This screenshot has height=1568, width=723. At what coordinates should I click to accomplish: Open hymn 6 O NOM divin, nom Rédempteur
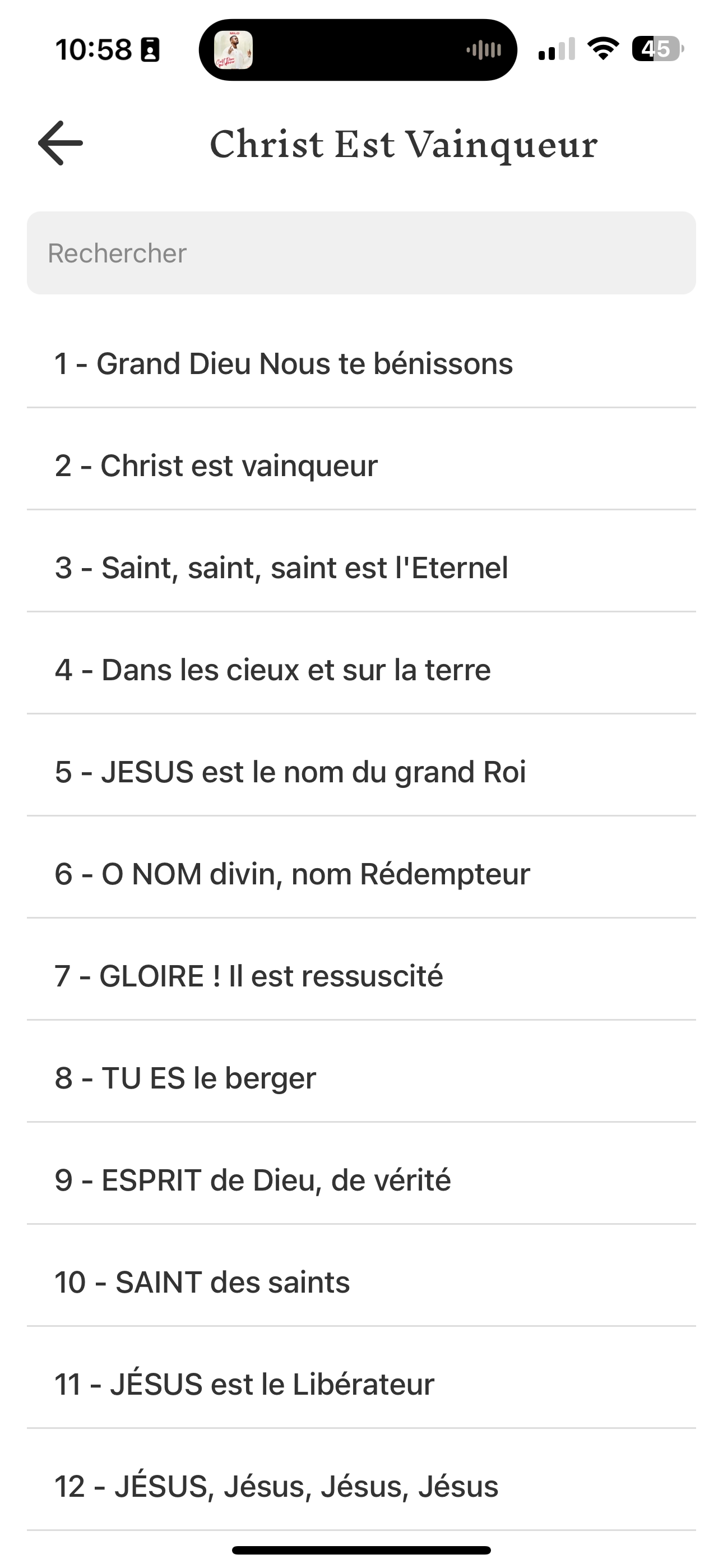361,874
